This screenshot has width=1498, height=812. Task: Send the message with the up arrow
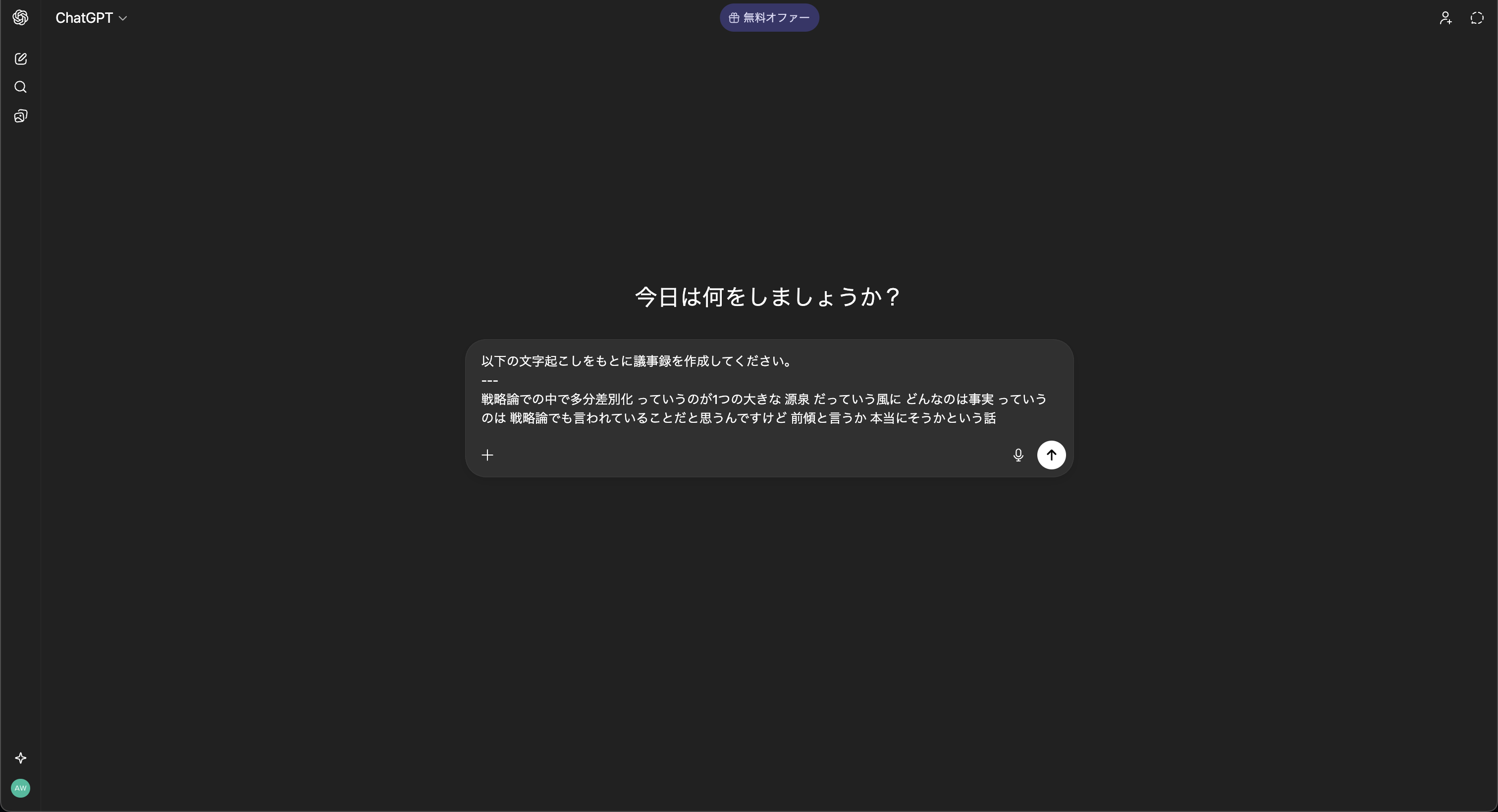tap(1051, 455)
